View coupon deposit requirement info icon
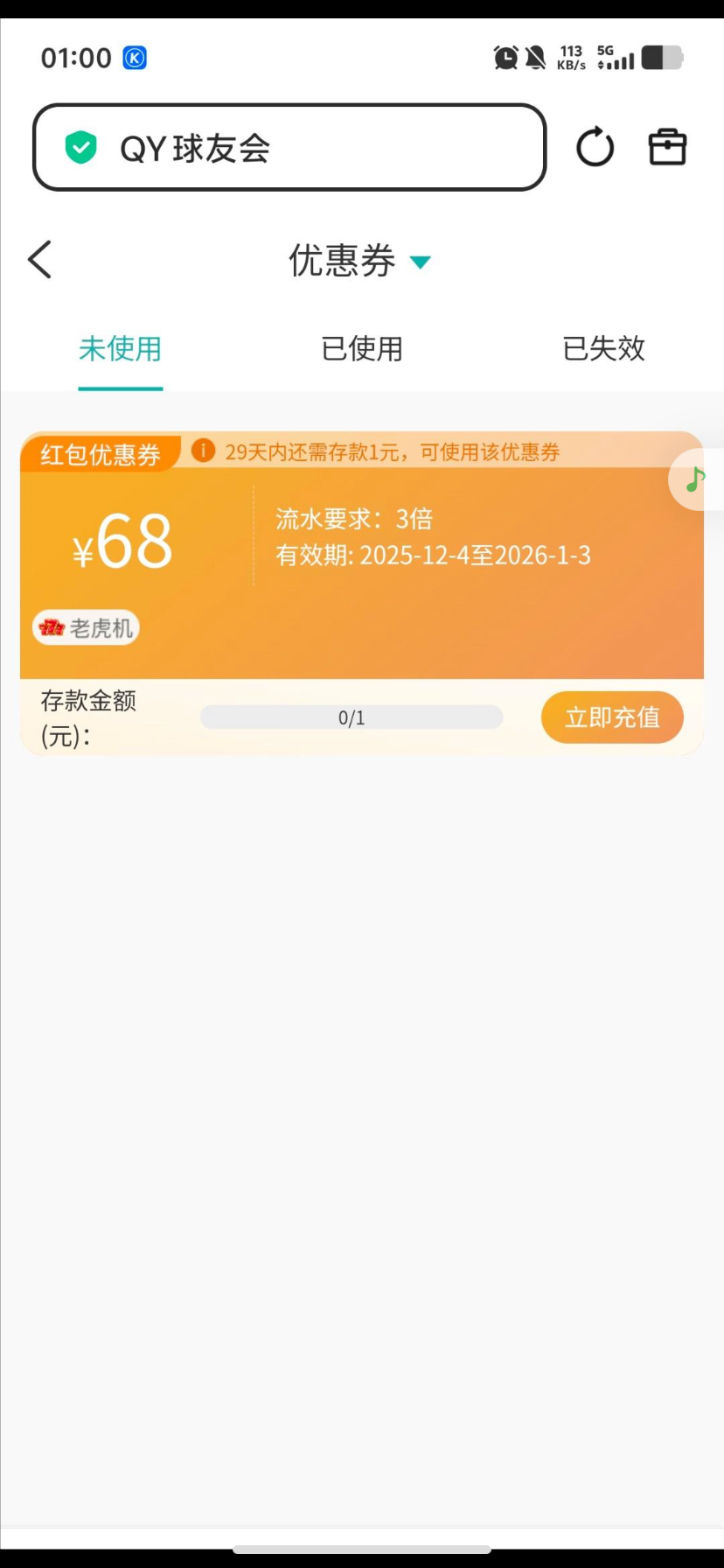This screenshot has width=724, height=1568. tap(203, 451)
